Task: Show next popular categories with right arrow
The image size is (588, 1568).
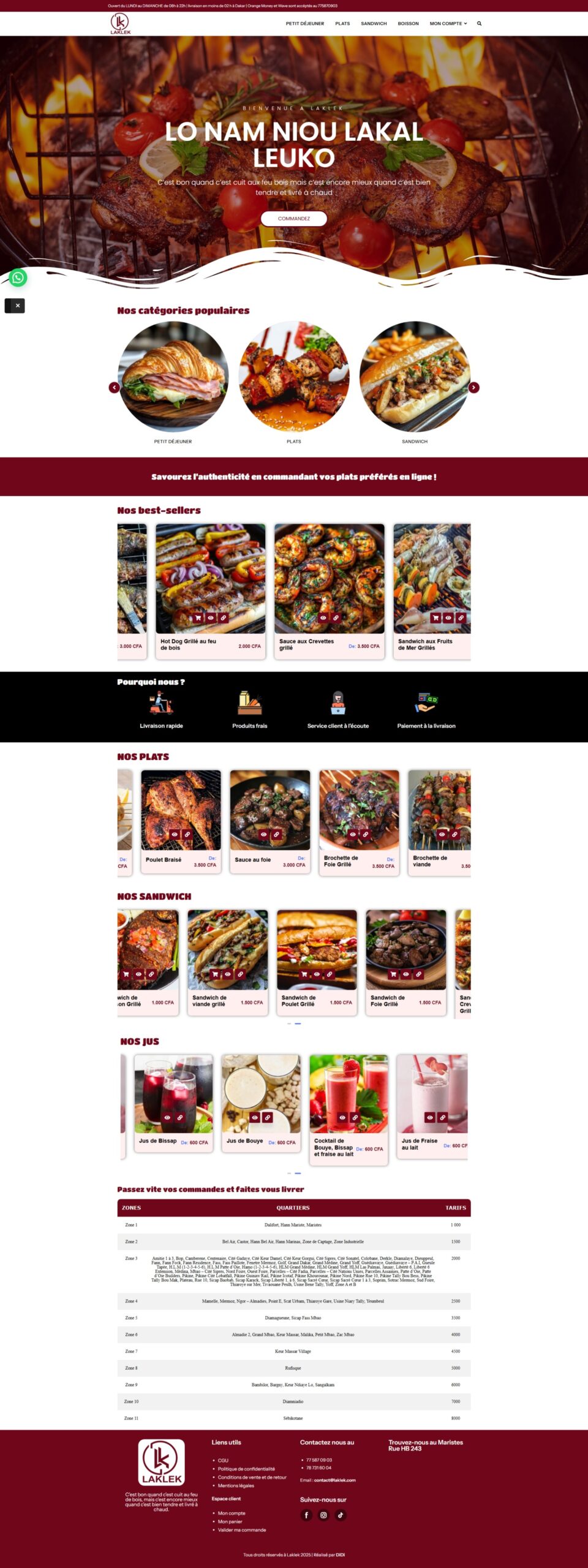Action: [x=473, y=387]
